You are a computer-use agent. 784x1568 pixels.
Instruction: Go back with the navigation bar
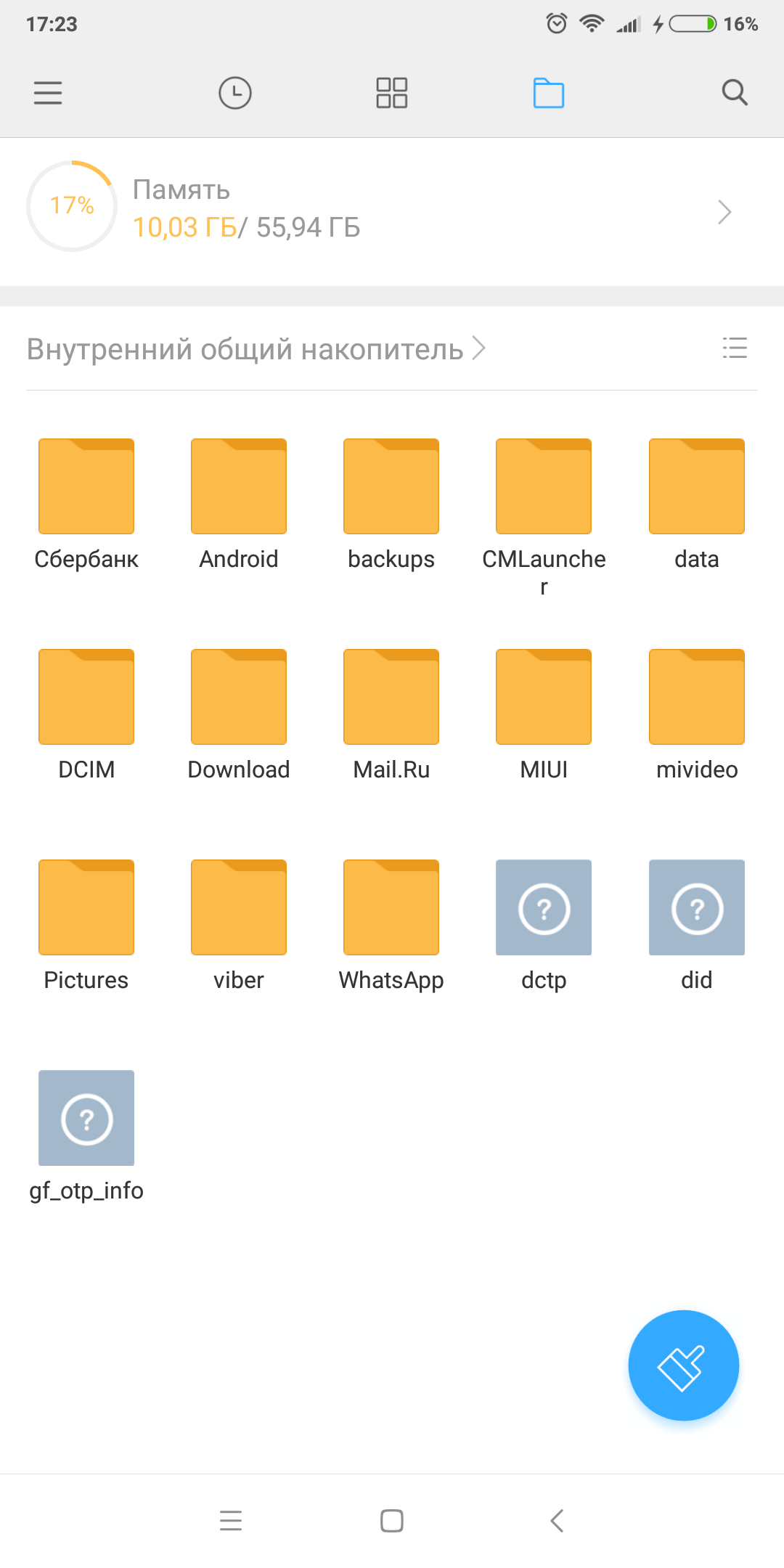[x=558, y=1521]
